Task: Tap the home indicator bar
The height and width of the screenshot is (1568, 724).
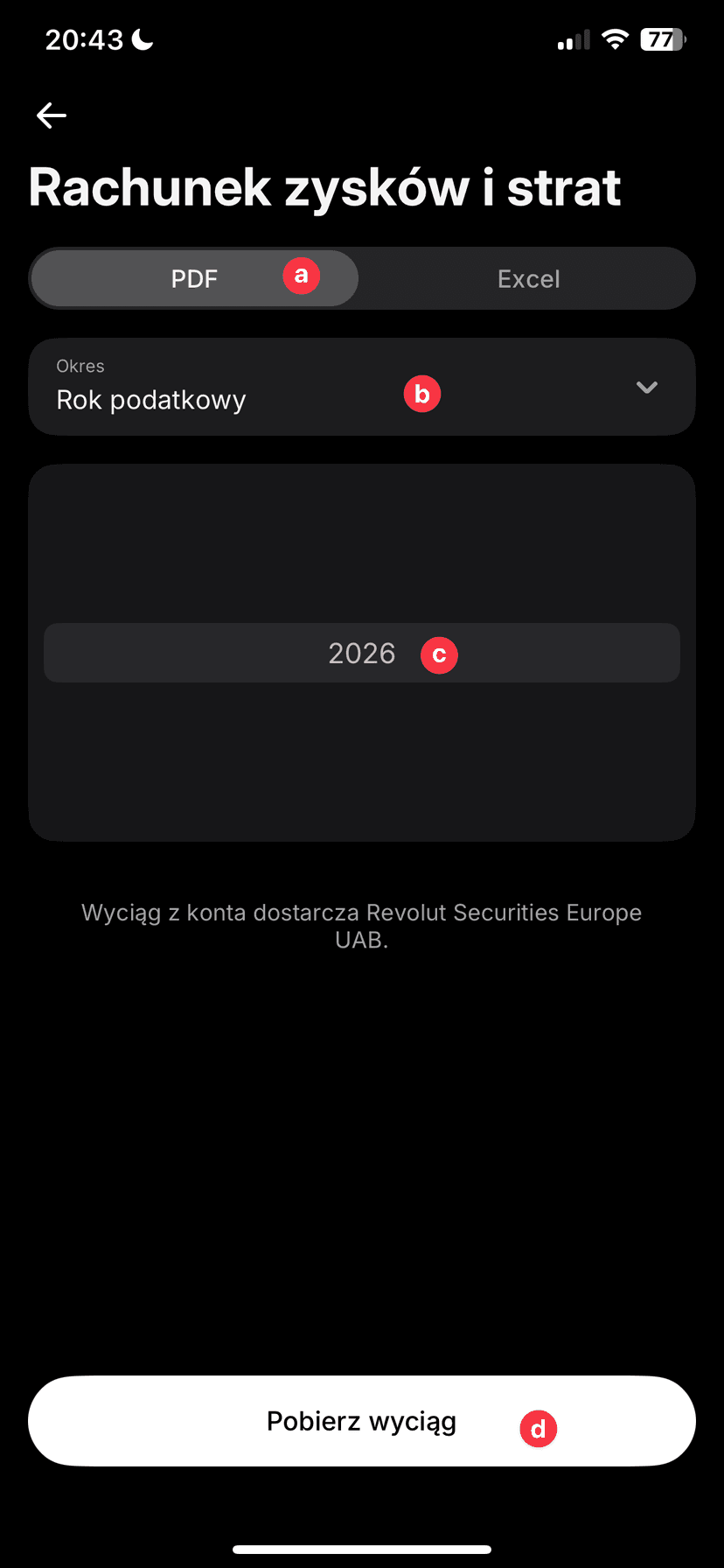Action: click(x=362, y=1547)
